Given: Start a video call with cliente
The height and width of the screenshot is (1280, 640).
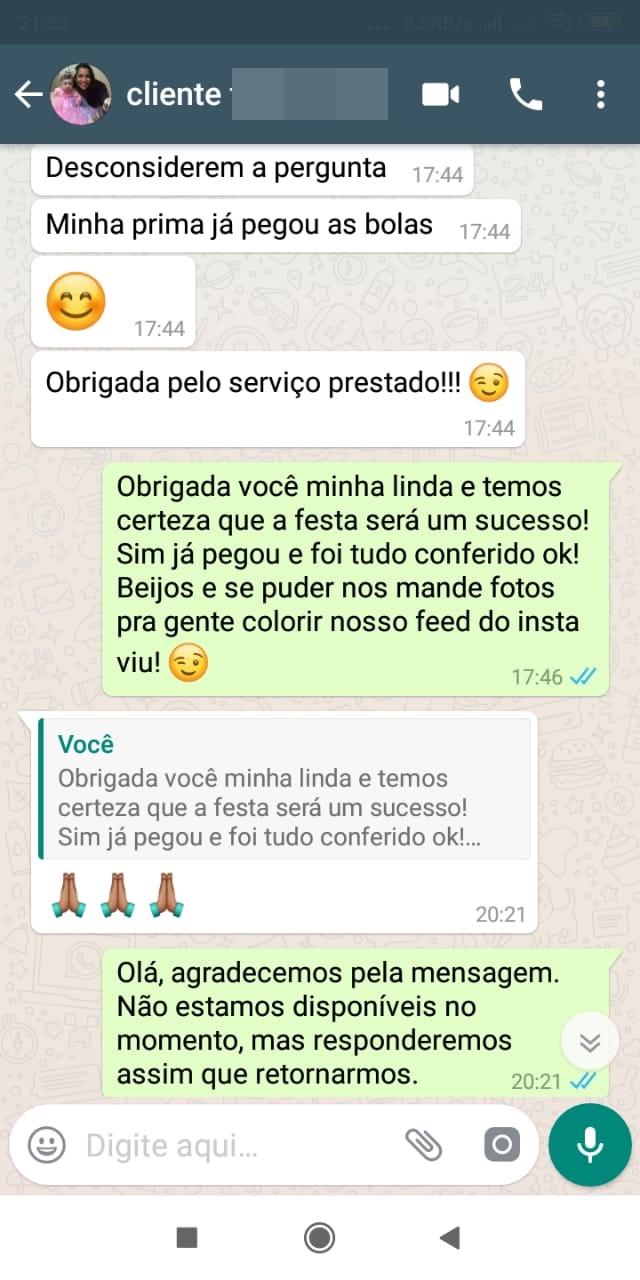Looking at the screenshot, I should tap(441, 95).
